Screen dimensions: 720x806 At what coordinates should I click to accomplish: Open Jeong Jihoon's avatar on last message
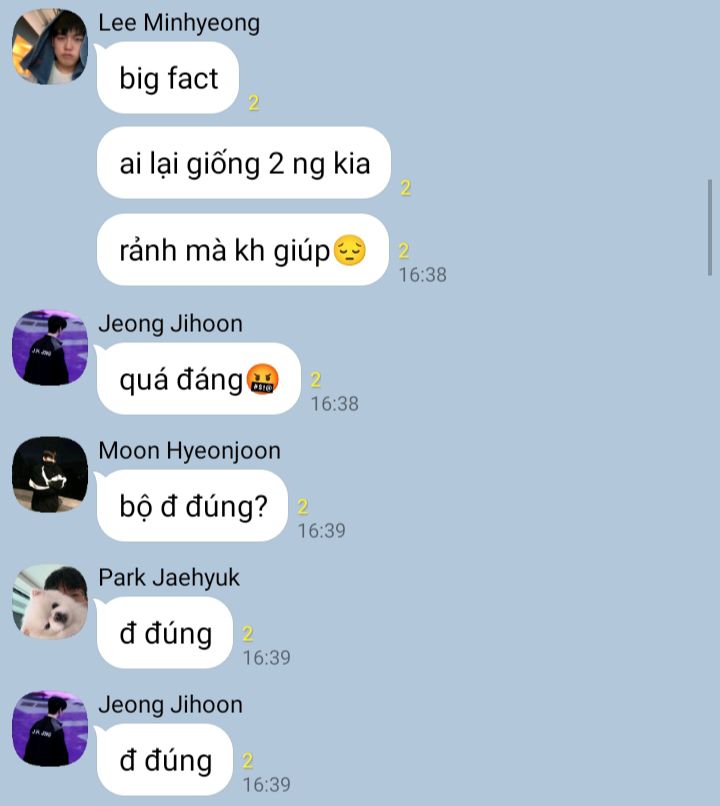(x=50, y=728)
